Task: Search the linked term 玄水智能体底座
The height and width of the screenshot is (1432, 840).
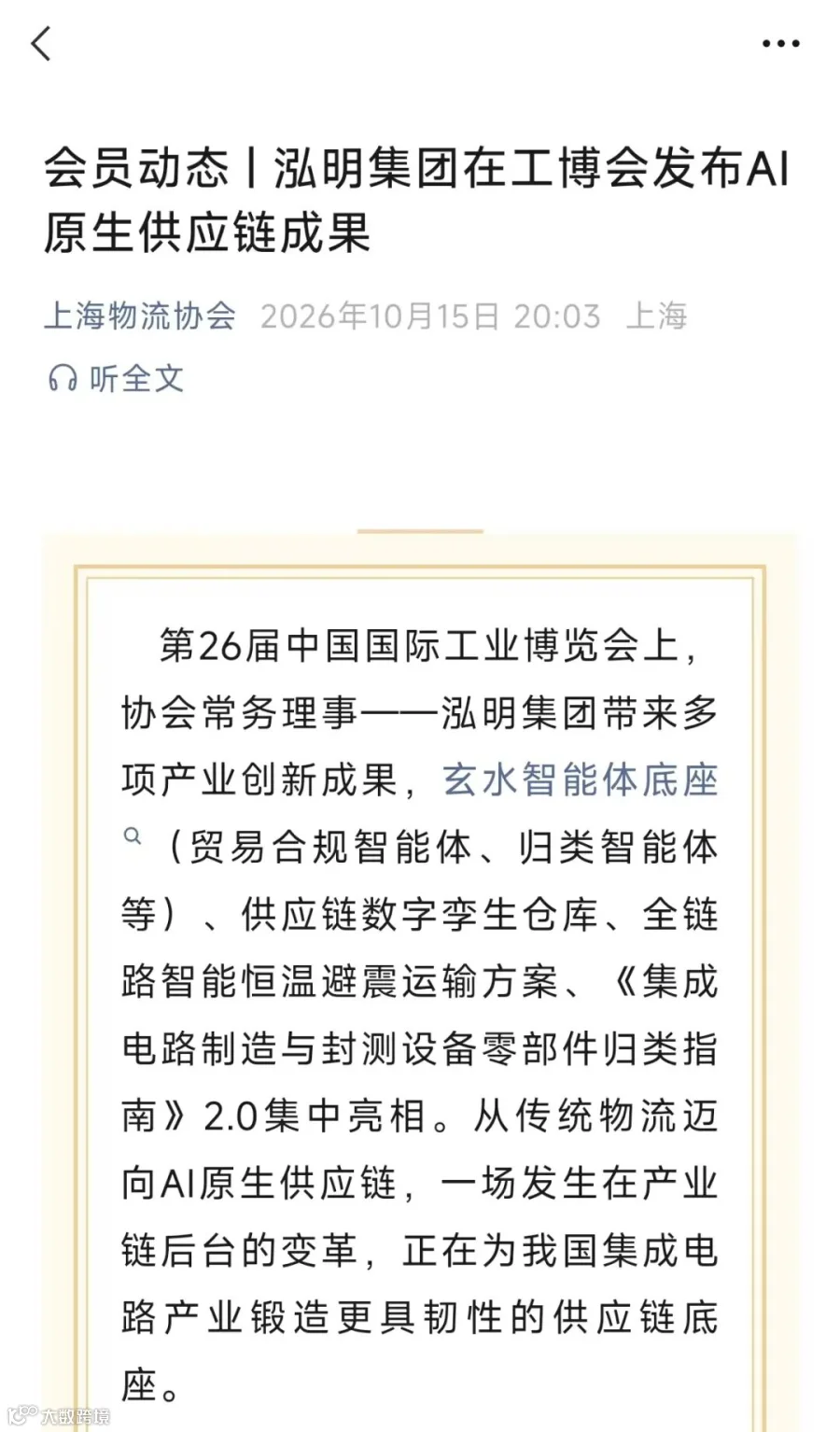Action: tap(580, 779)
